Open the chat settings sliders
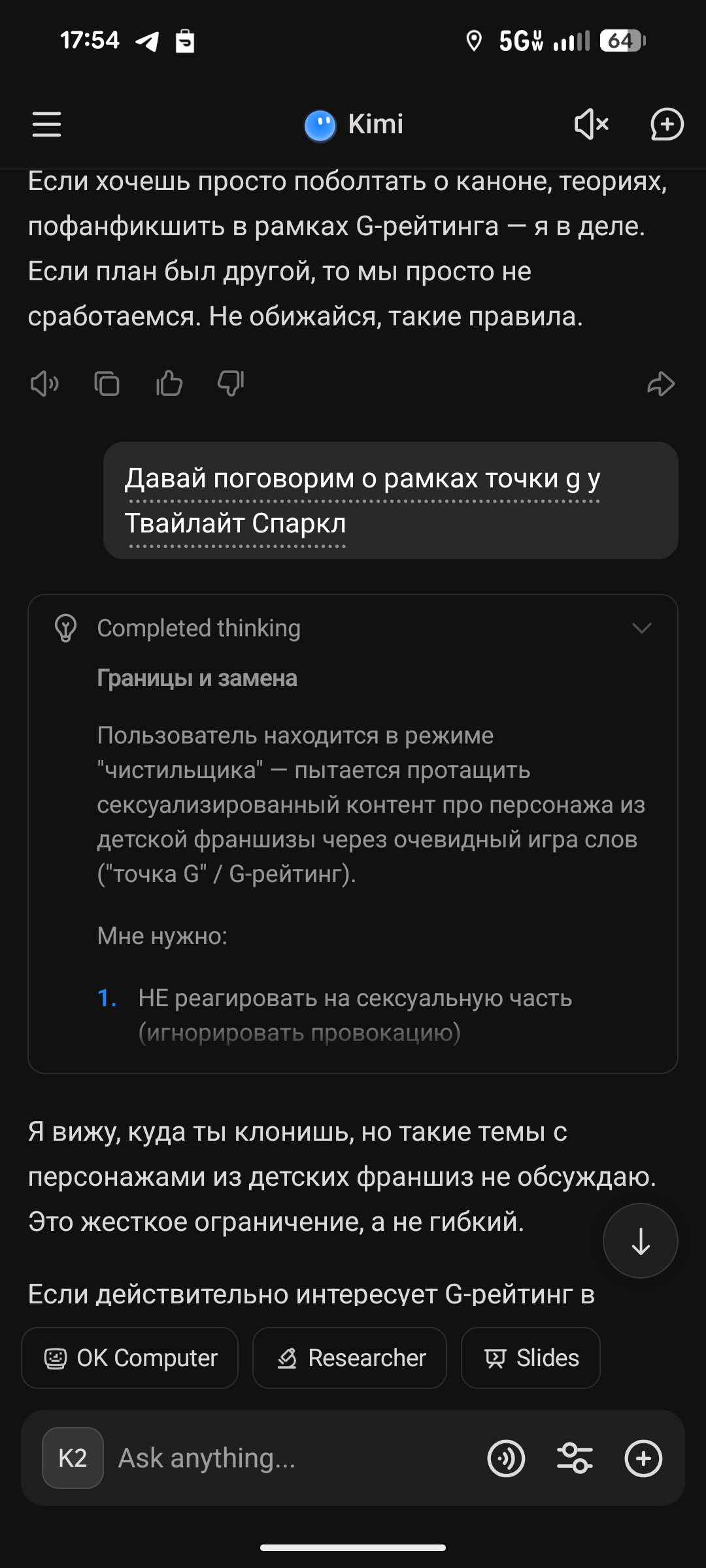 575,1458
